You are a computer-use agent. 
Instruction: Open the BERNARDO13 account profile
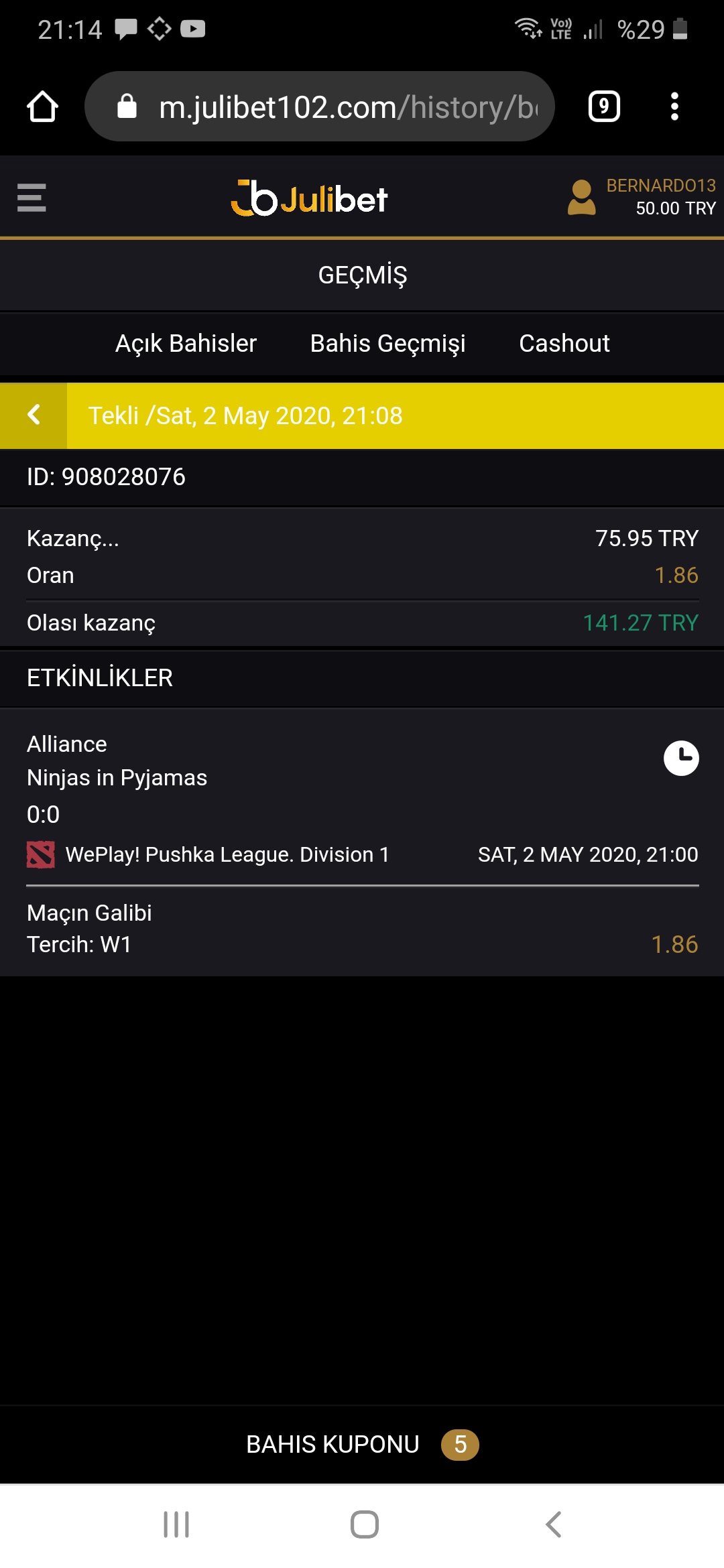pyautogui.click(x=642, y=197)
